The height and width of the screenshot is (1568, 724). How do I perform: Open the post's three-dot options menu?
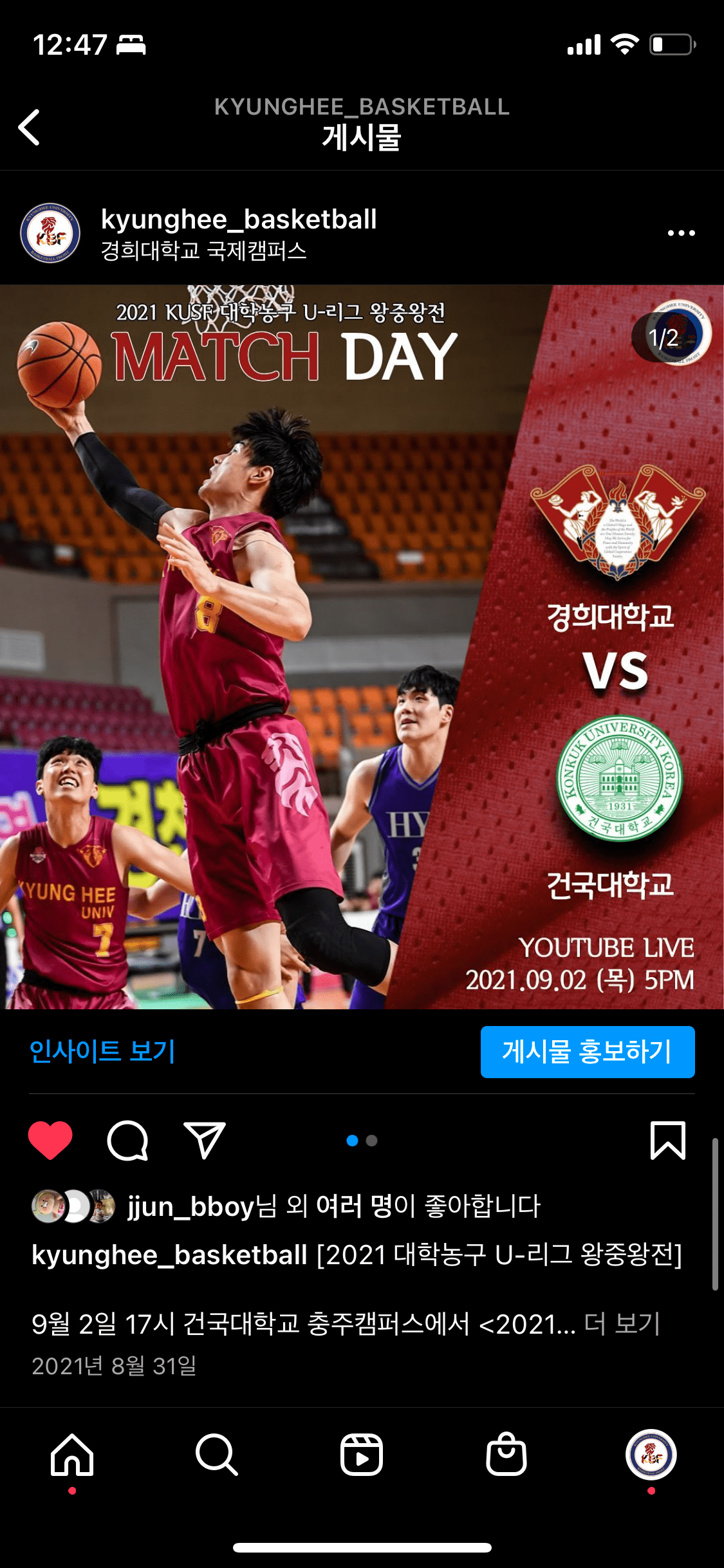[681, 233]
